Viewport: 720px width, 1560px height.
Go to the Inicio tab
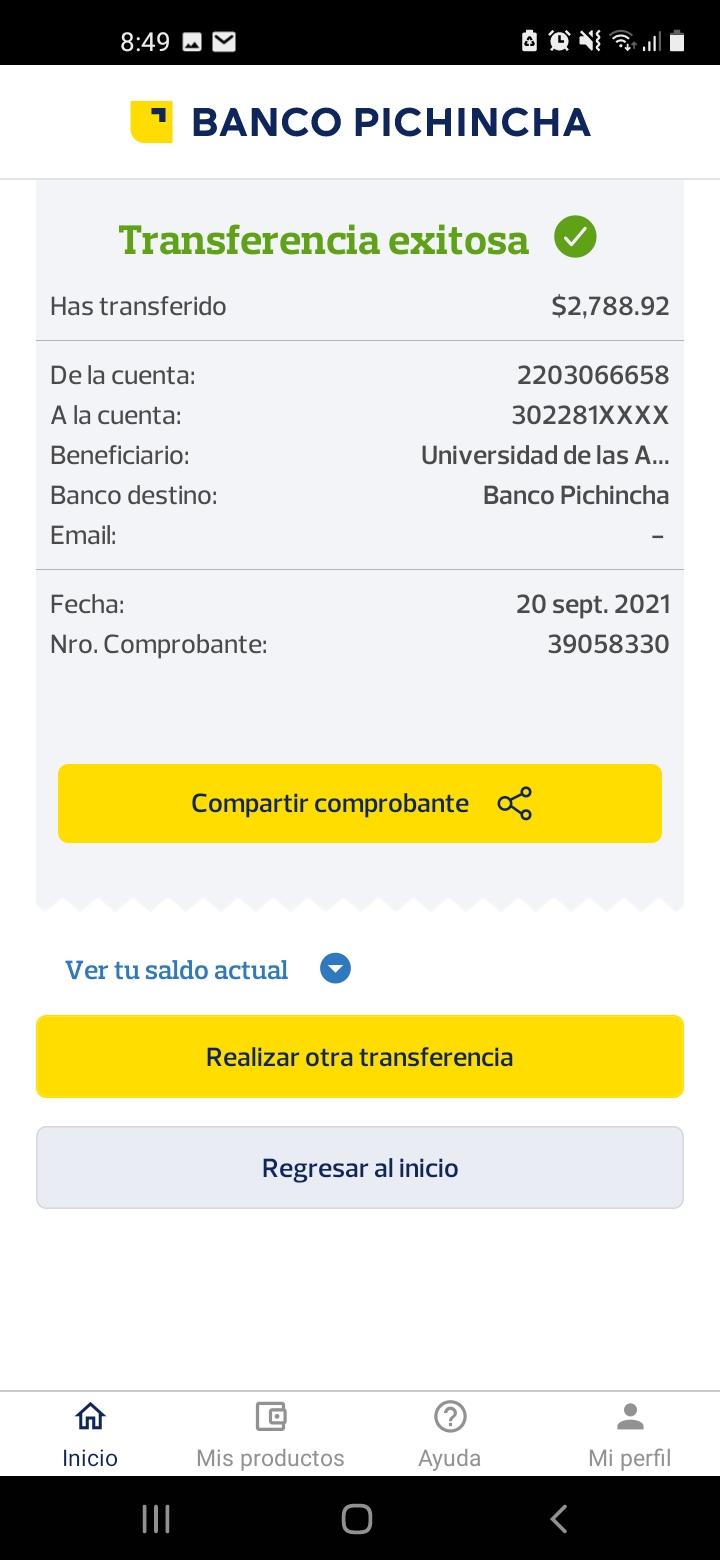(90, 1433)
